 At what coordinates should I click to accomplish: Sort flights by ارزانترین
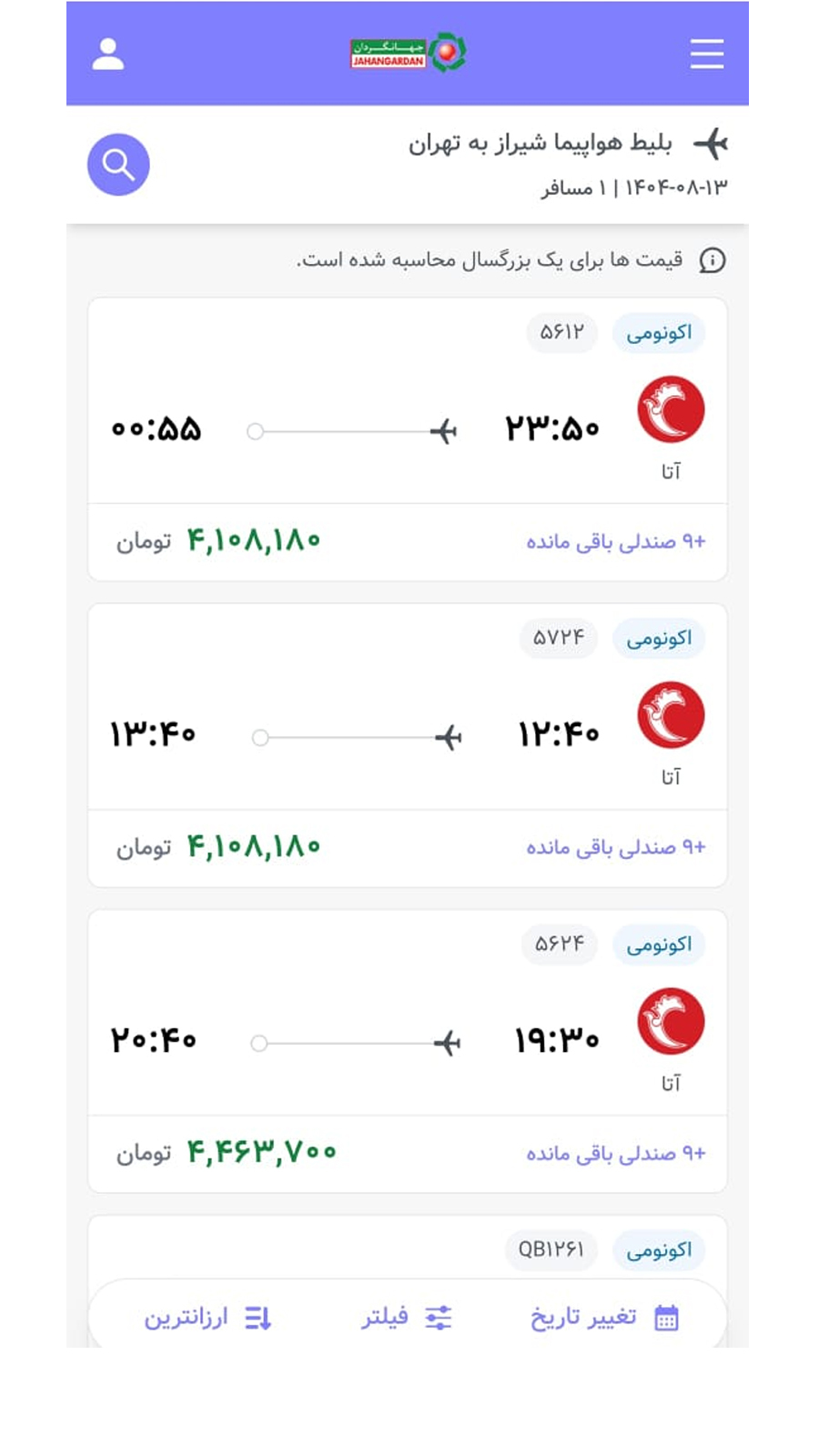[207, 1318]
